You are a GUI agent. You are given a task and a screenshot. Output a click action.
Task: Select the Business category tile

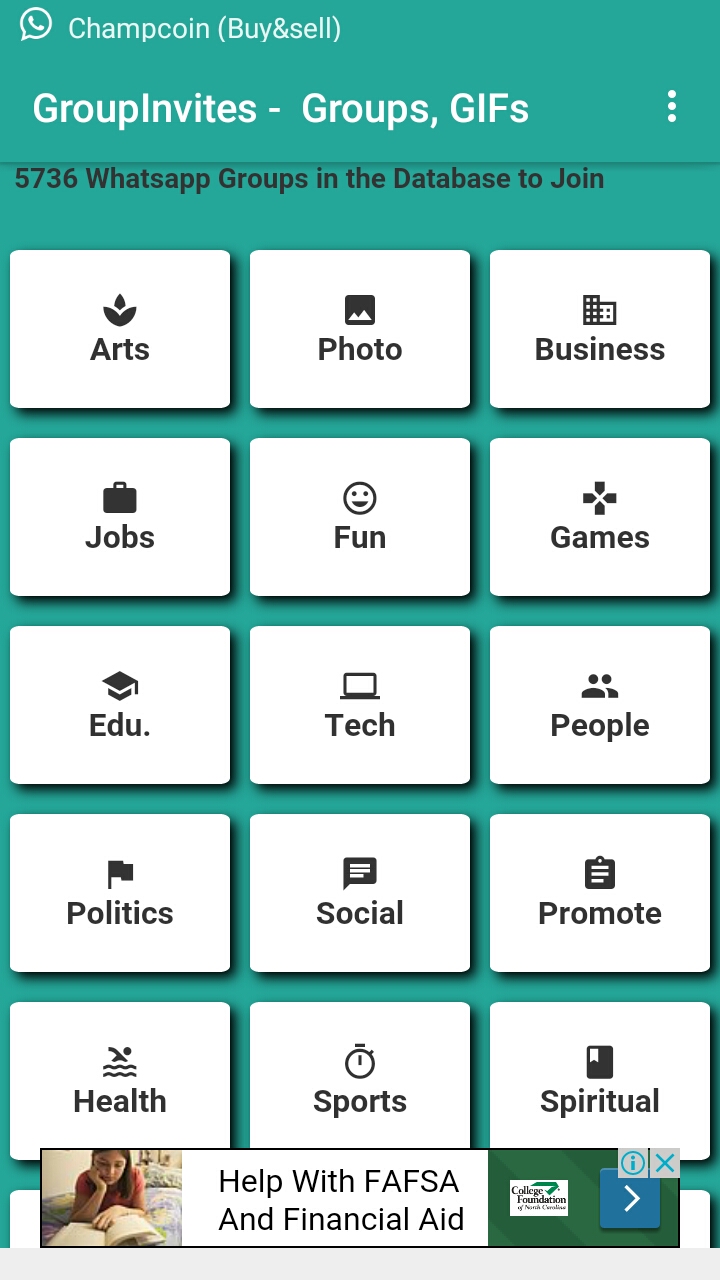pyautogui.click(x=600, y=329)
